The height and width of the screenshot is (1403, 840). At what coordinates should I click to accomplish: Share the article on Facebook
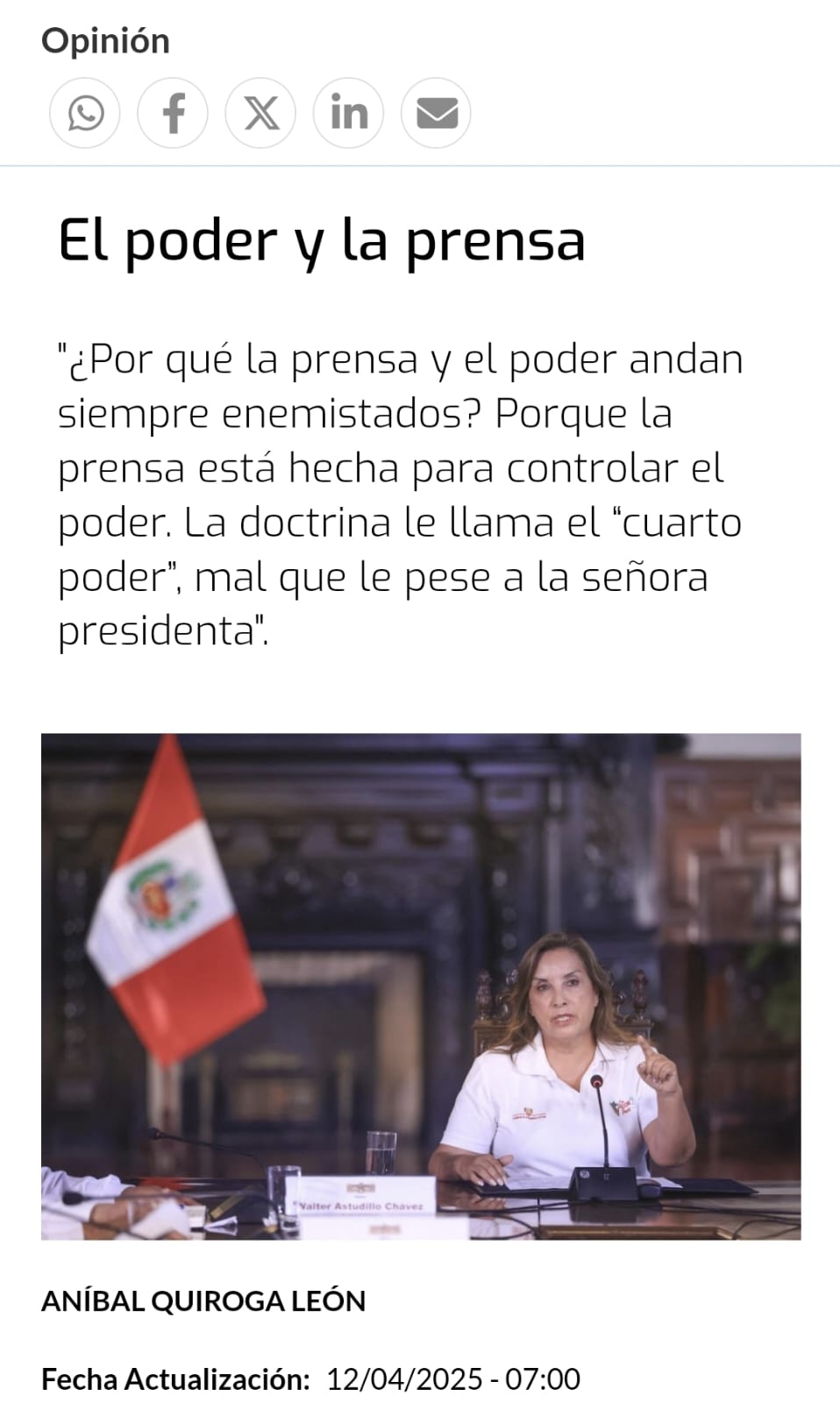(x=173, y=113)
